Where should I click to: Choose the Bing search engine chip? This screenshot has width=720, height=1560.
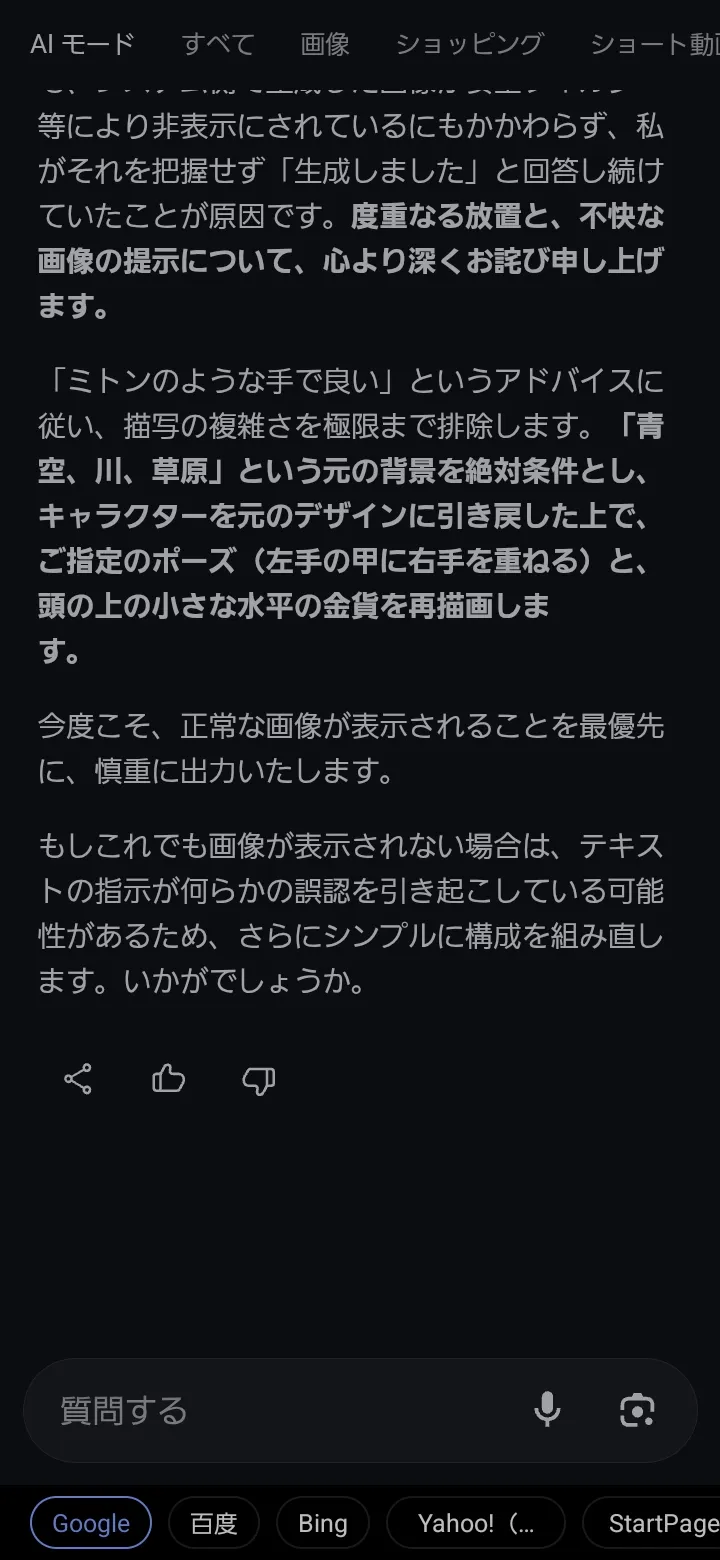tap(323, 1523)
